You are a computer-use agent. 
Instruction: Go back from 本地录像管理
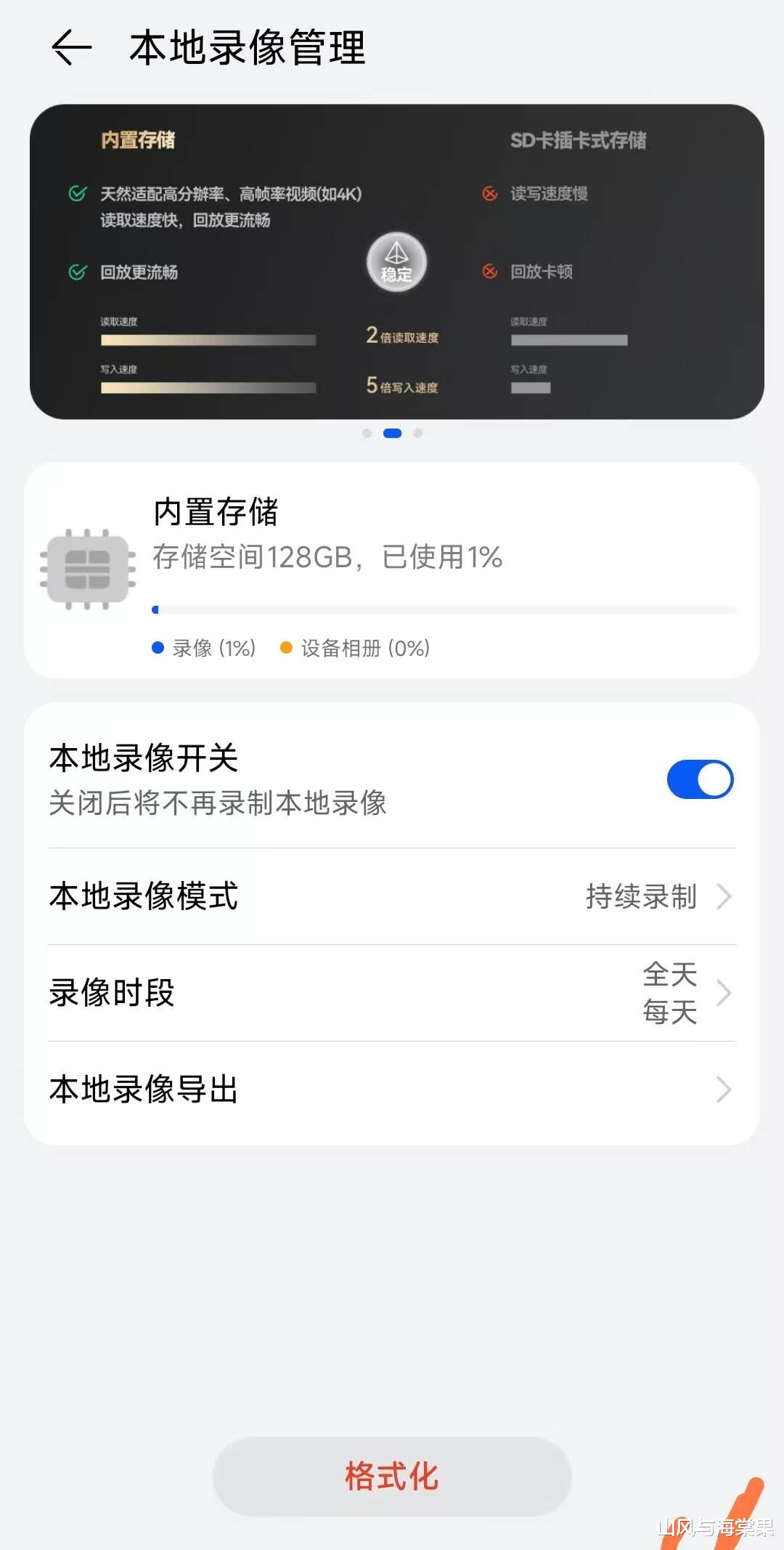[x=72, y=48]
